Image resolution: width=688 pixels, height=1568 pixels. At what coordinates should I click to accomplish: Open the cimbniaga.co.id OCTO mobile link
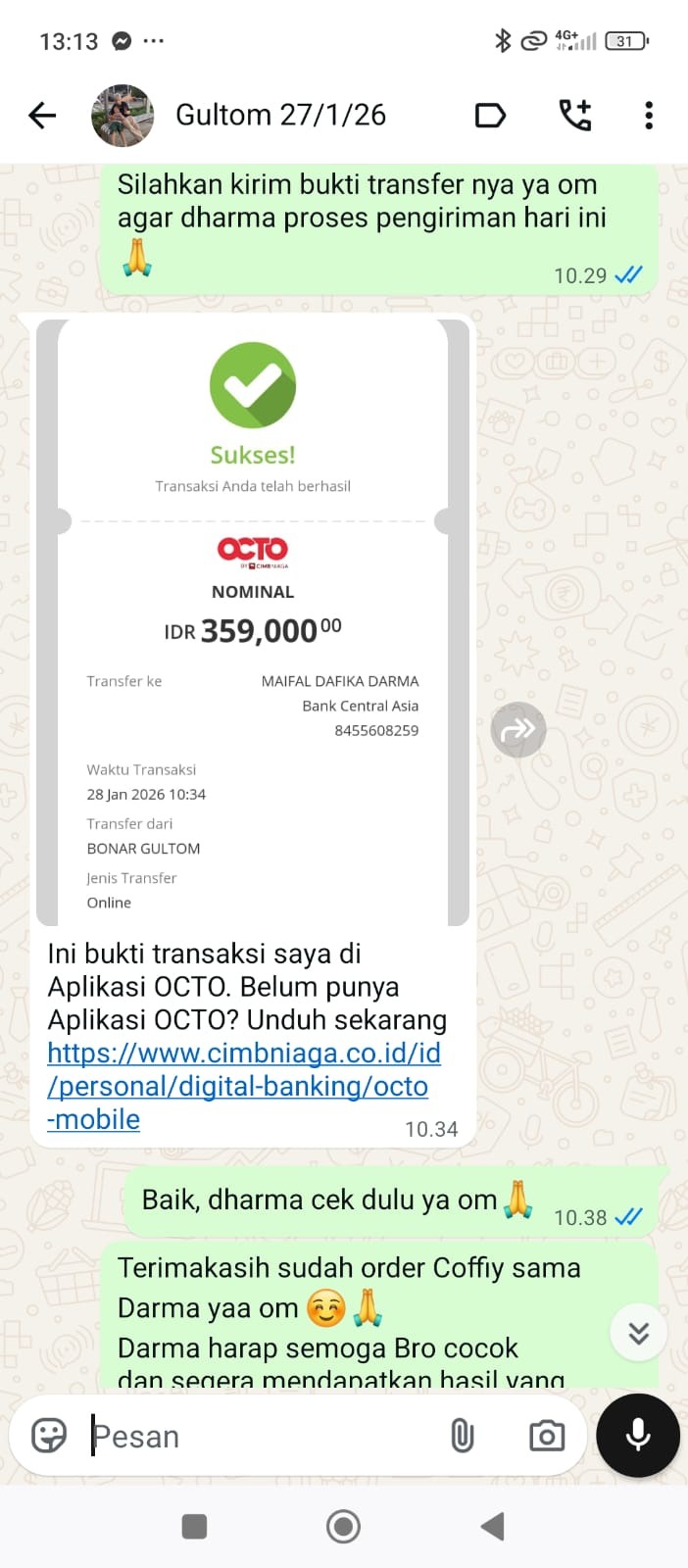(243, 1086)
